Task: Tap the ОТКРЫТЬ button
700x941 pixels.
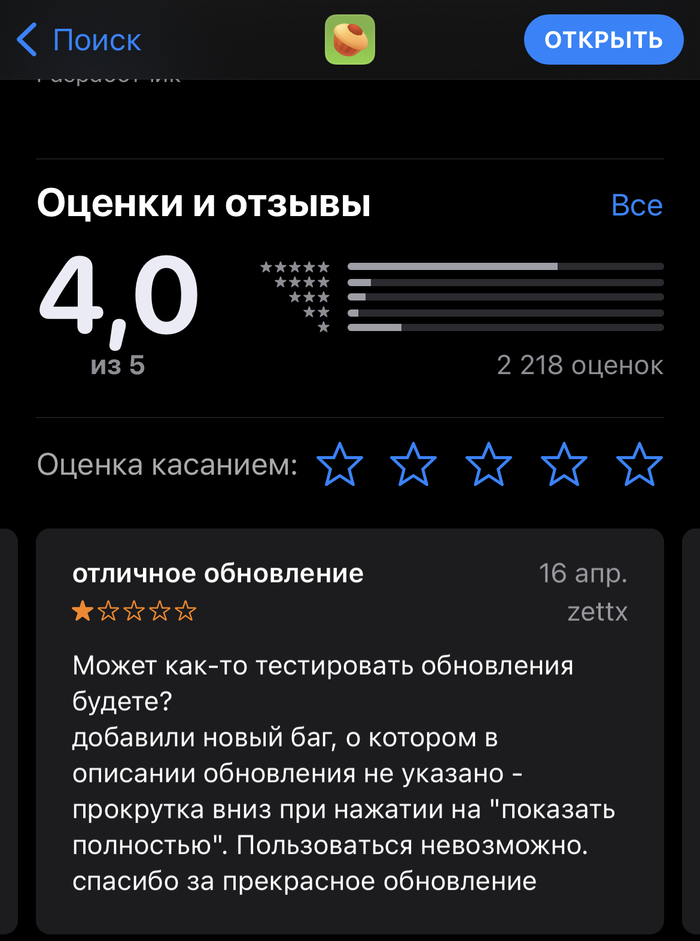Action: (x=603, y=40)
